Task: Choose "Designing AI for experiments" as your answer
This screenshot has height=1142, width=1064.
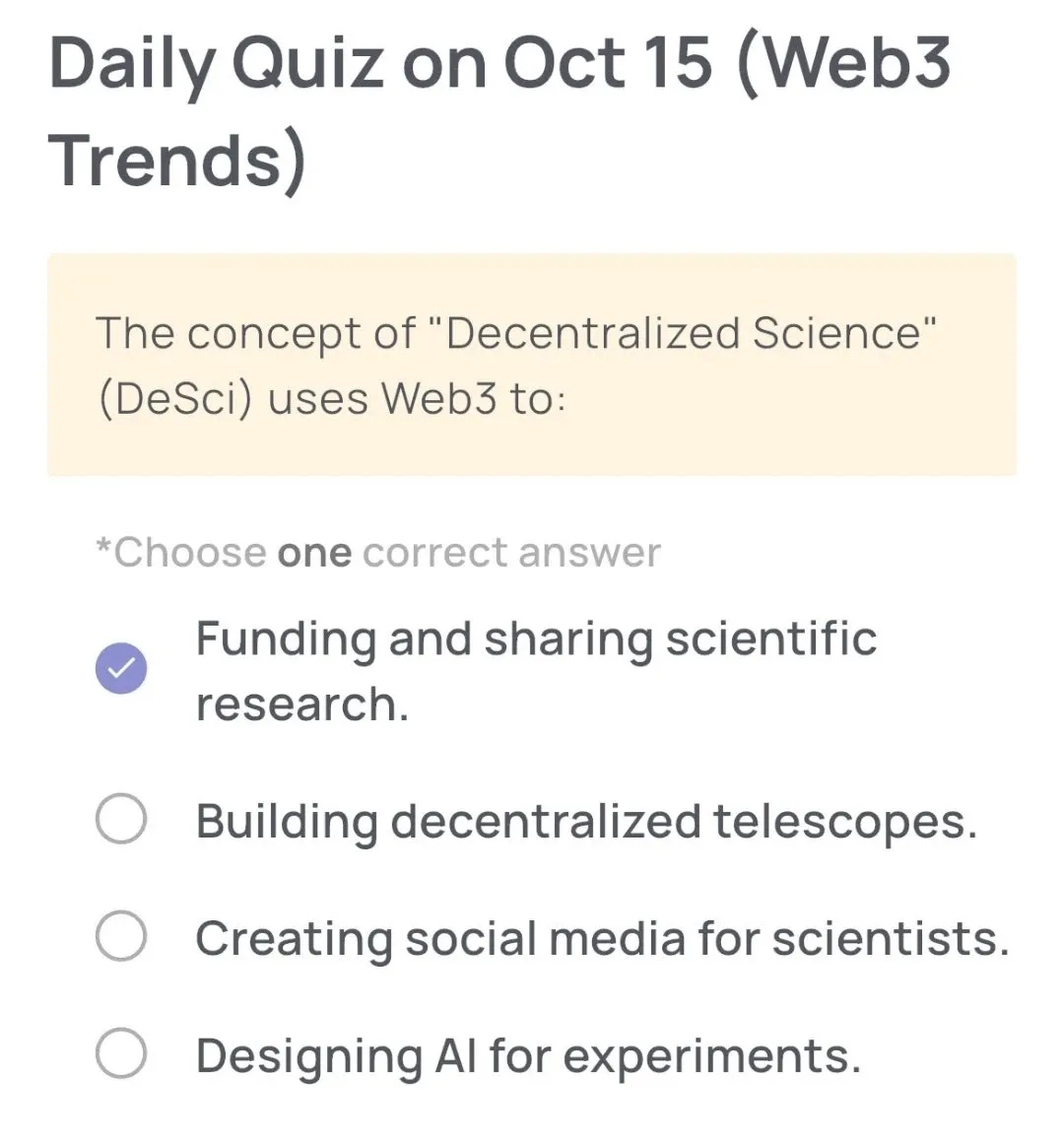Action: tap(120, 1055)
